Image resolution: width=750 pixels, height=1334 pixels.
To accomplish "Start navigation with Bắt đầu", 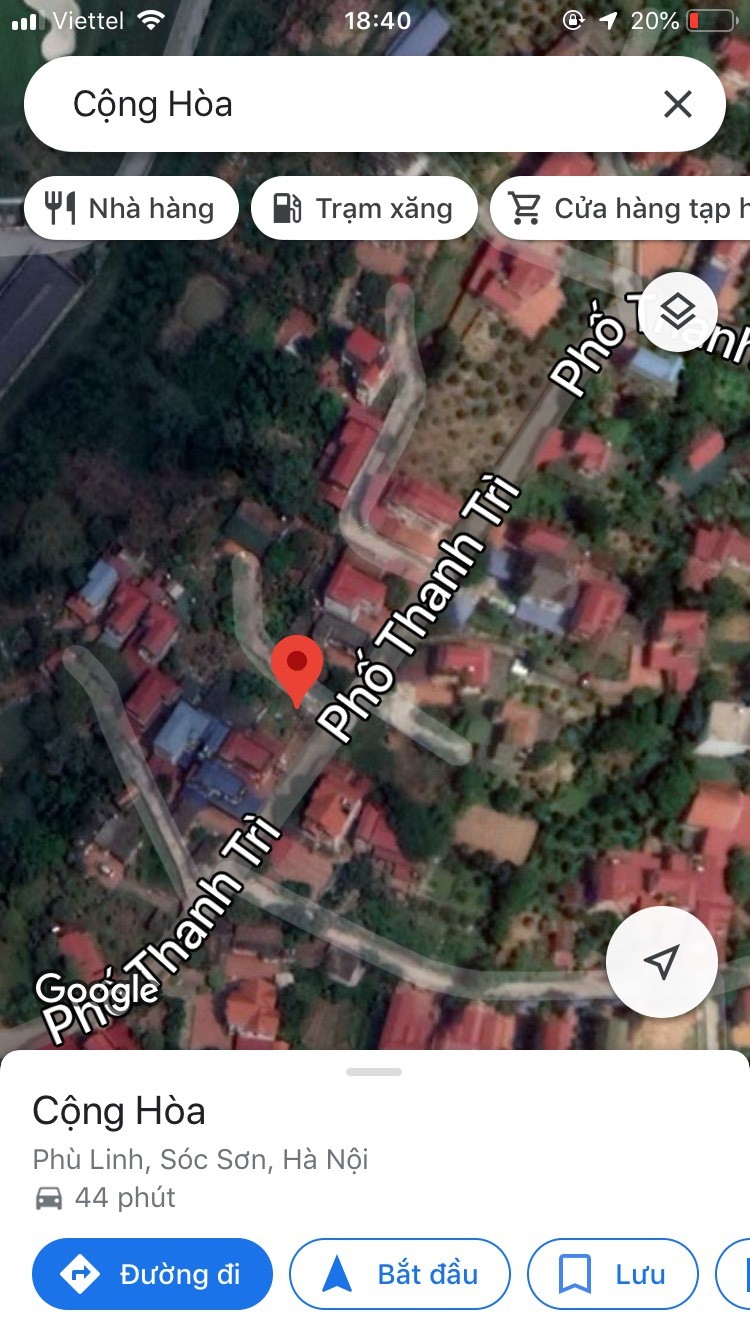I will pos(400,1274).
